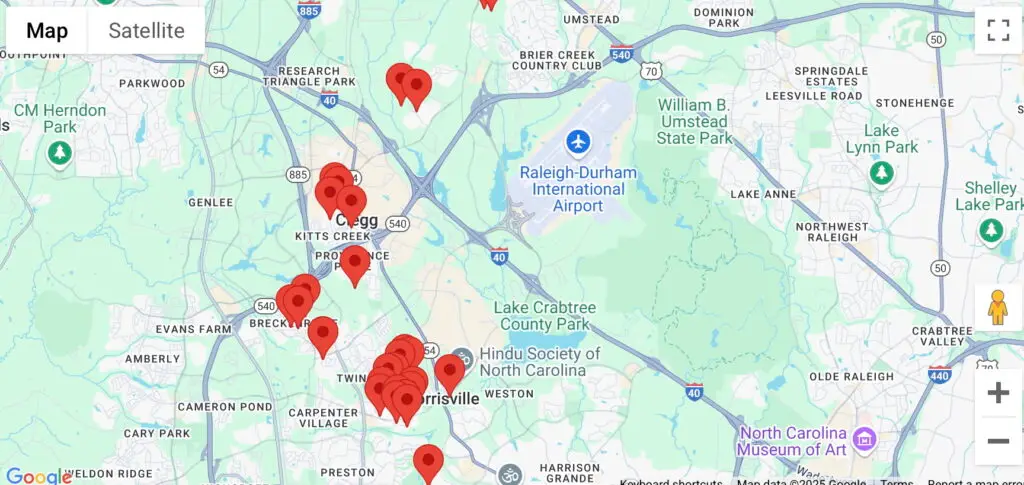Image resolution: width=1024 pixels, height=485 pixels.
Task: Tap the Street View pegman icon
Action: click(x=998, y=309)
